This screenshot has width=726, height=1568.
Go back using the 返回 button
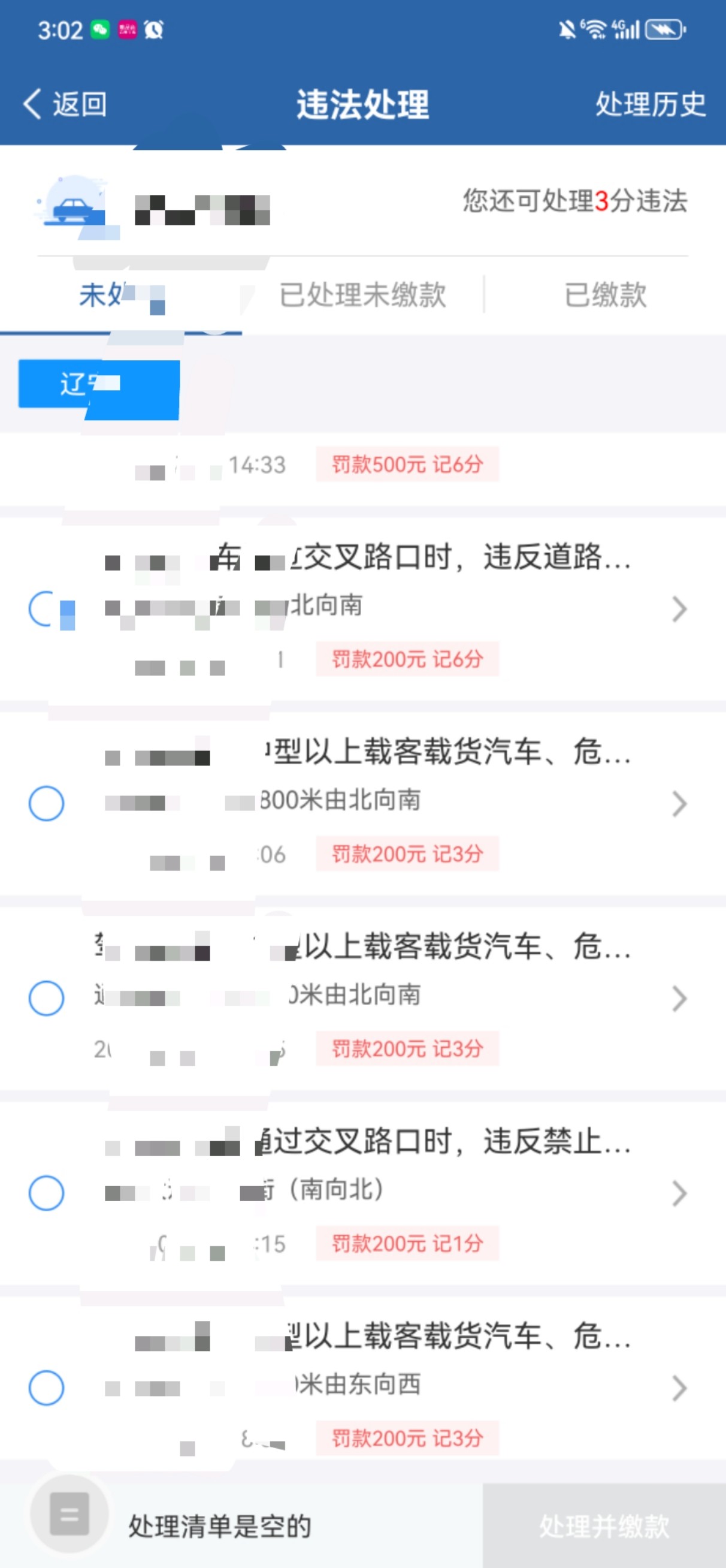[65, 104]
